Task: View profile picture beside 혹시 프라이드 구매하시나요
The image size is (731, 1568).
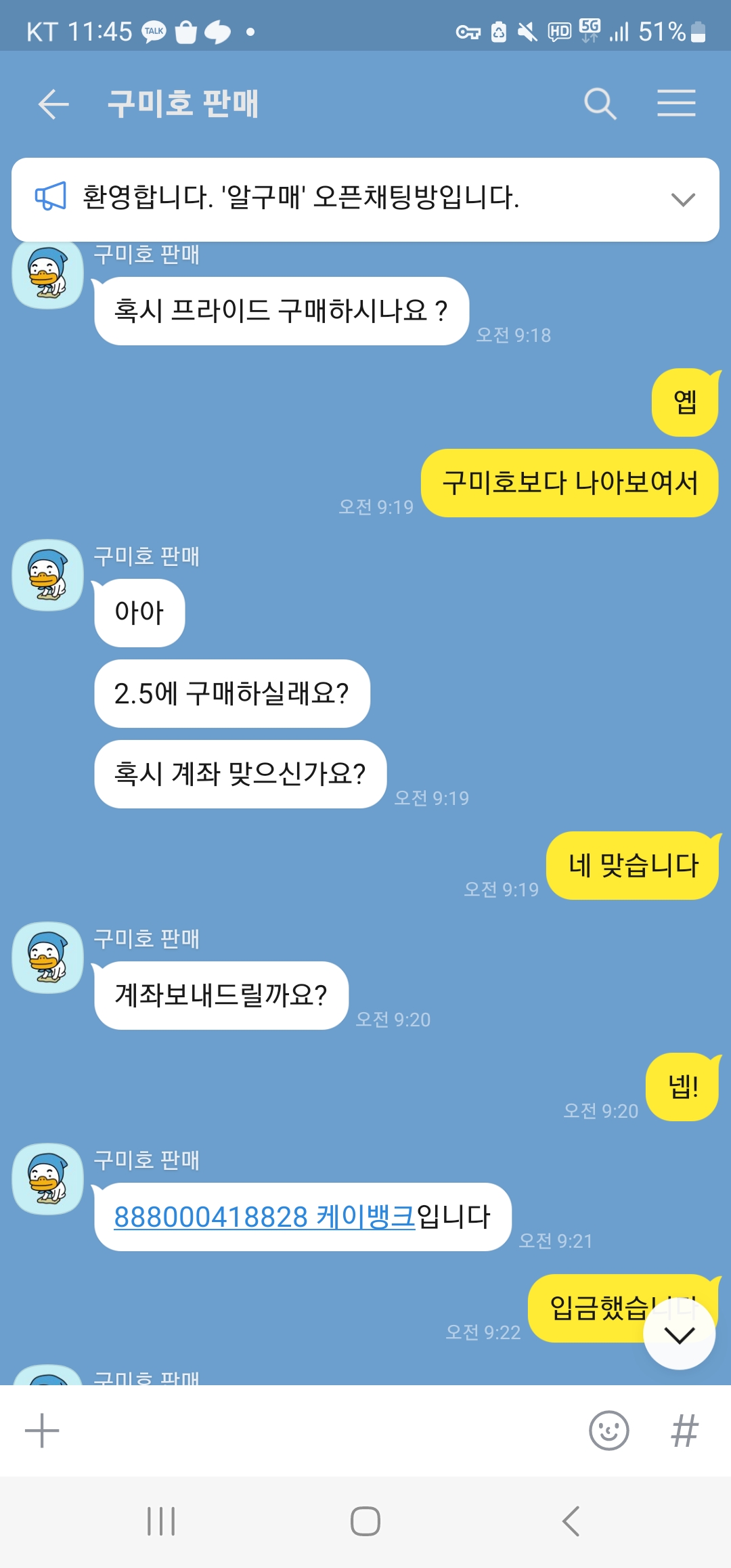Action: click(x=48, y=275)
